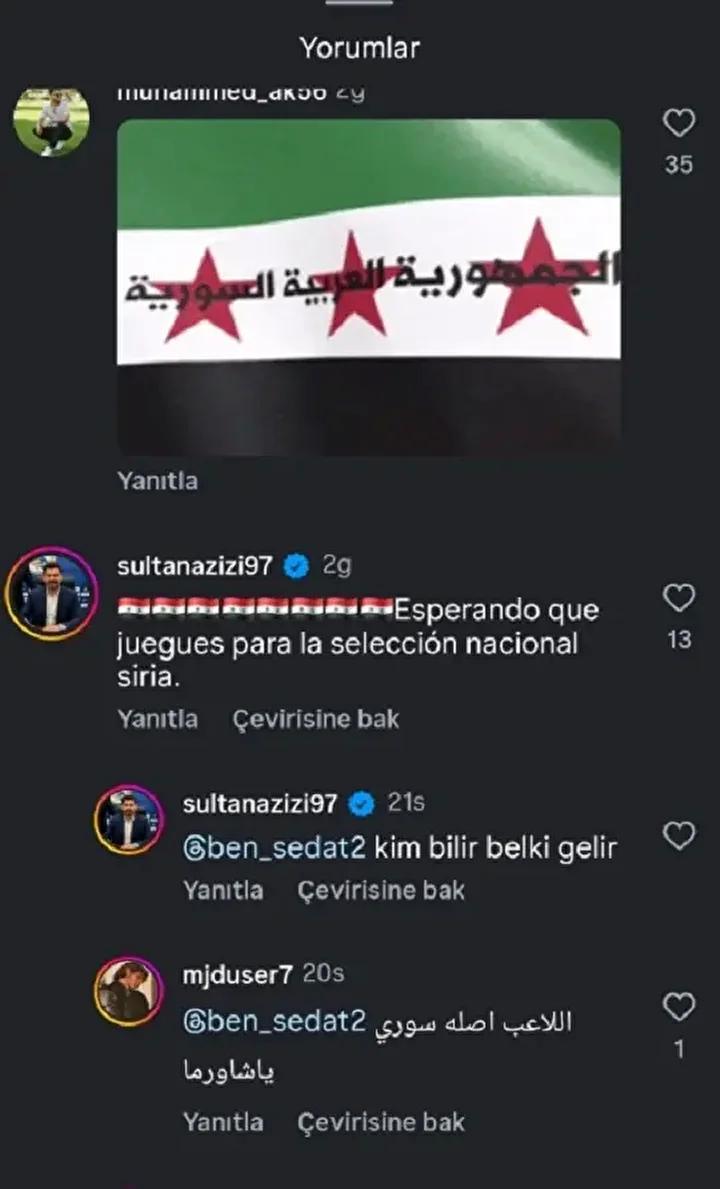See translation of 'kim bilir belki gelir'

[x=381, y=890]
